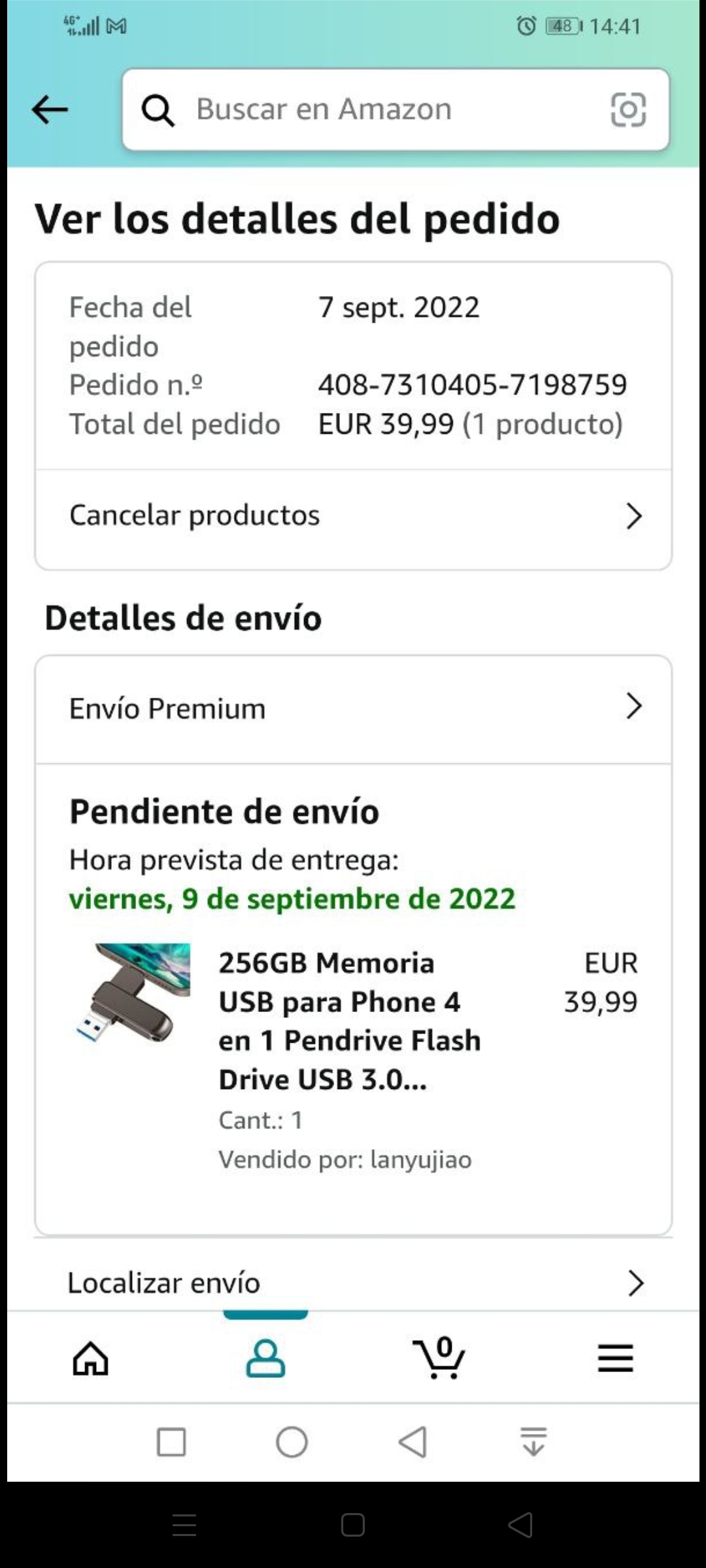Go to the Amazon home tab
The height and width of the screenshot is (1568, 706).
[x=90, y=1358]
